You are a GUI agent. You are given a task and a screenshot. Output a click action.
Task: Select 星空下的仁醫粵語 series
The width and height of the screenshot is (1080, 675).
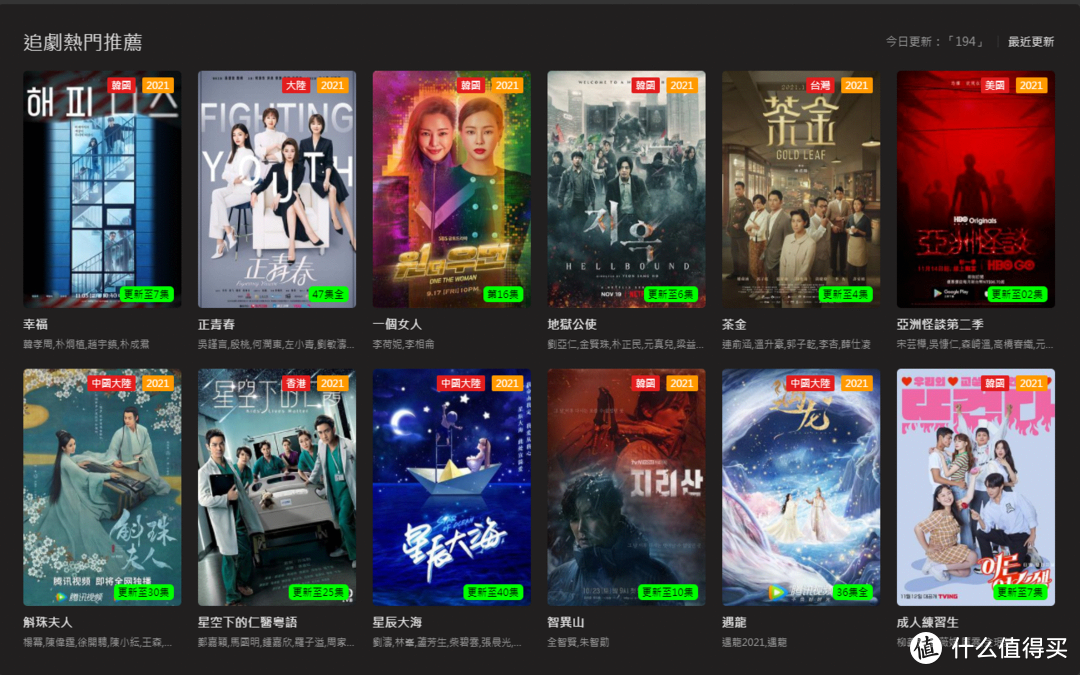pos(277,488)
